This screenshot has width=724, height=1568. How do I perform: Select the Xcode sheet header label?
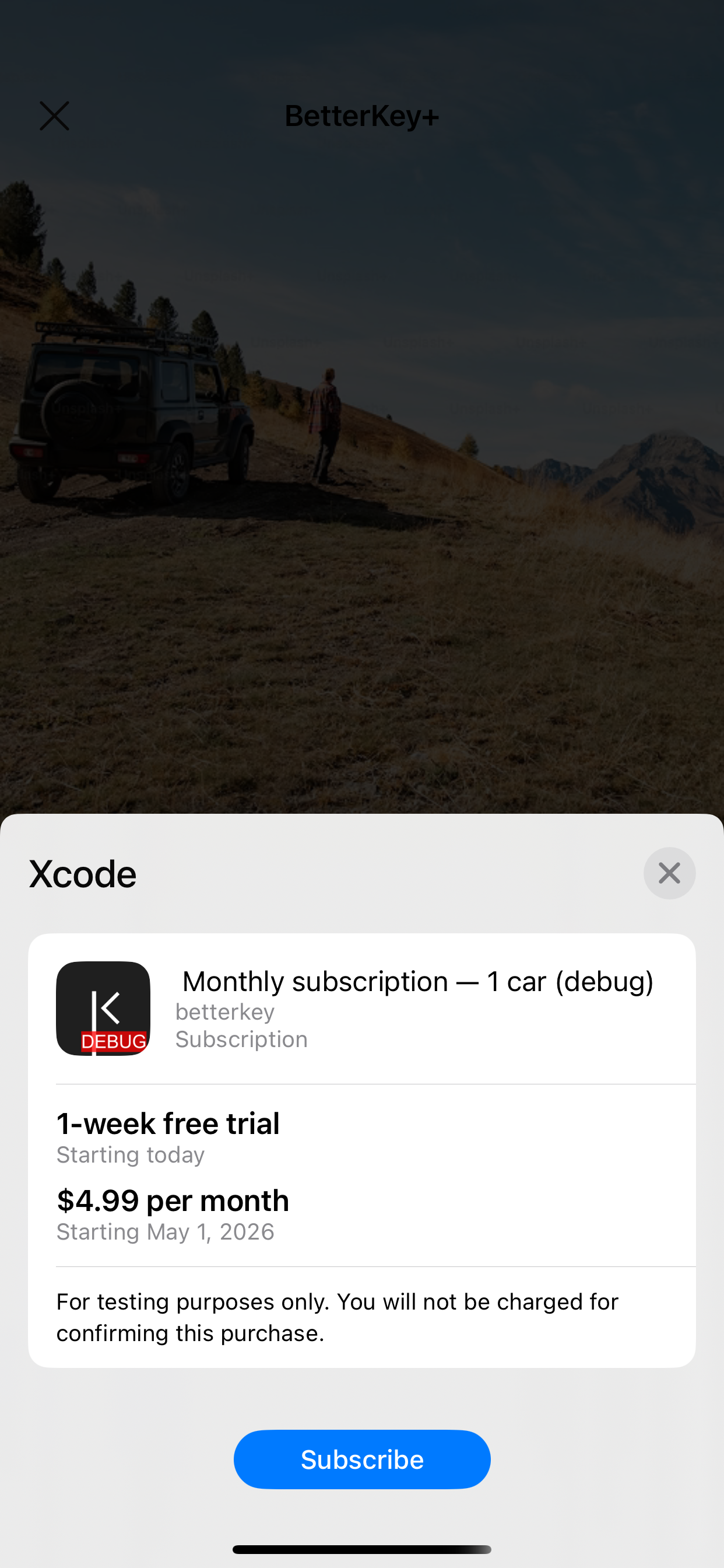(83, 873)
